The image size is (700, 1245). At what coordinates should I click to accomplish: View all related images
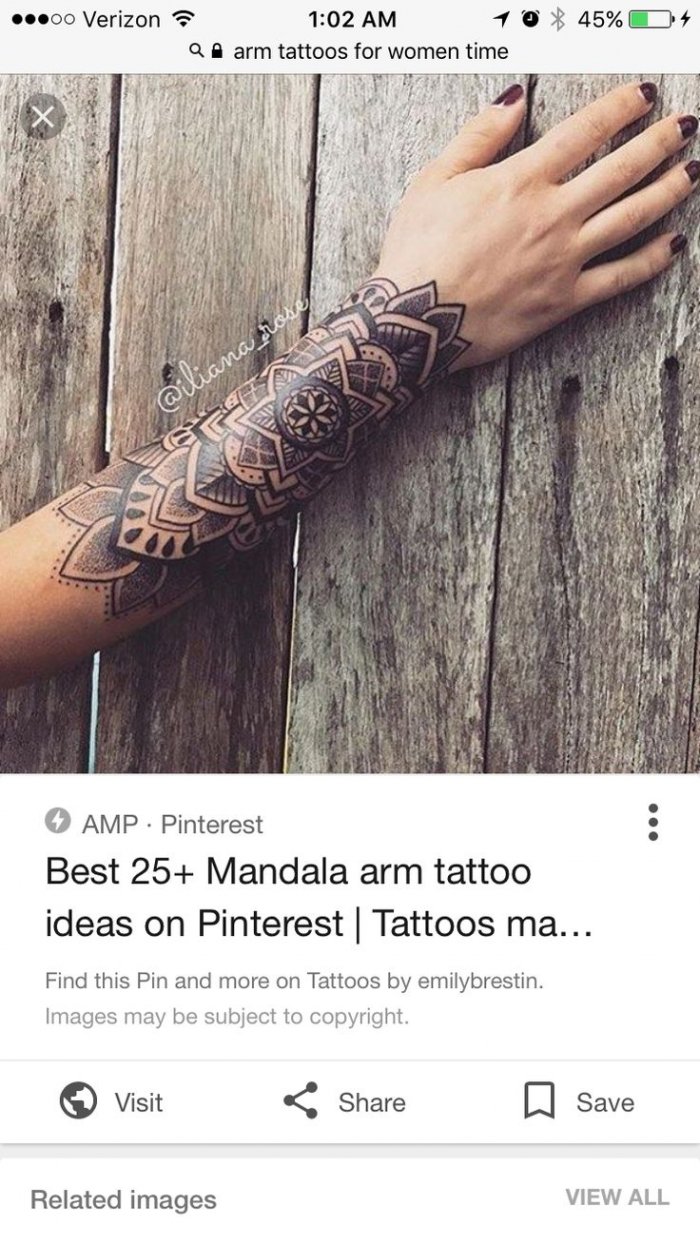pos(616,1197)
